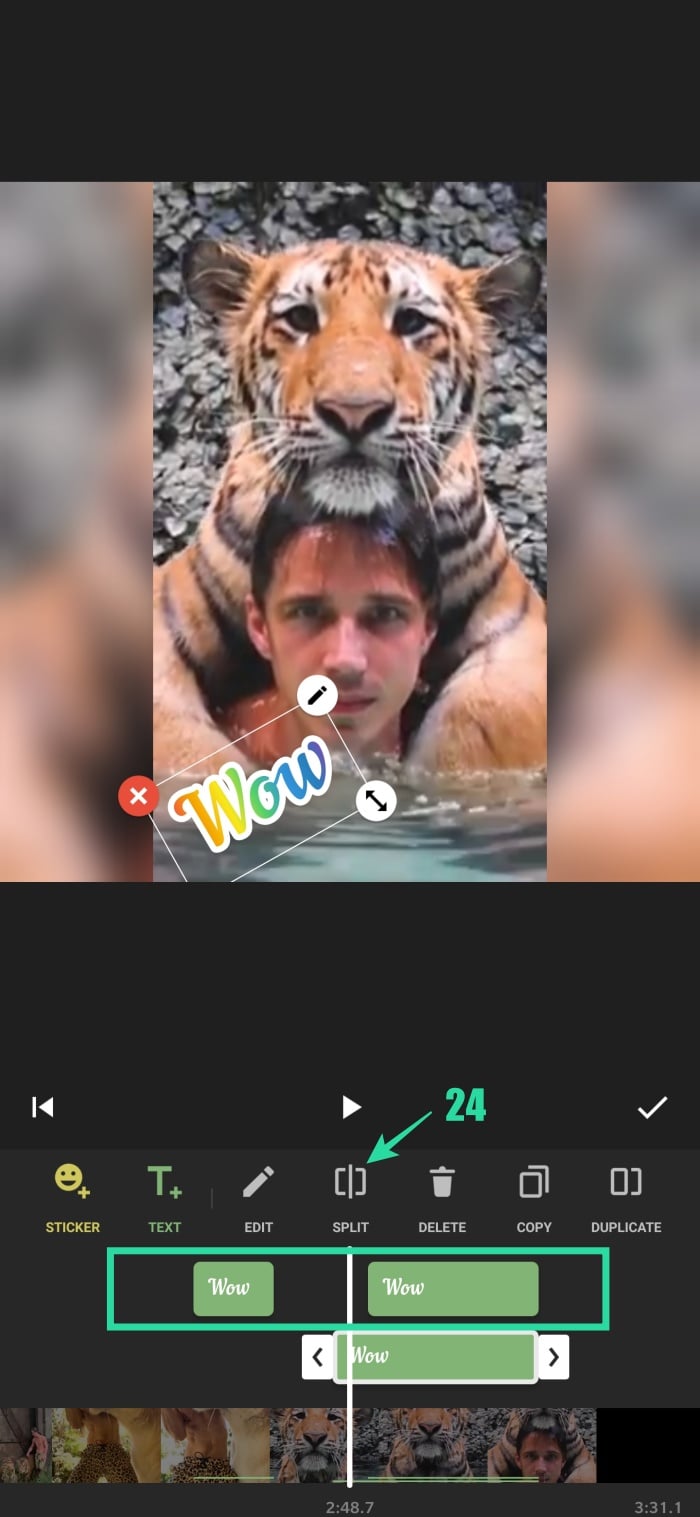The image size is (700, 1517).
Task: Tap the pencil handle on Wow sticker
Action: pyautogui.click(x=318, y=695)
